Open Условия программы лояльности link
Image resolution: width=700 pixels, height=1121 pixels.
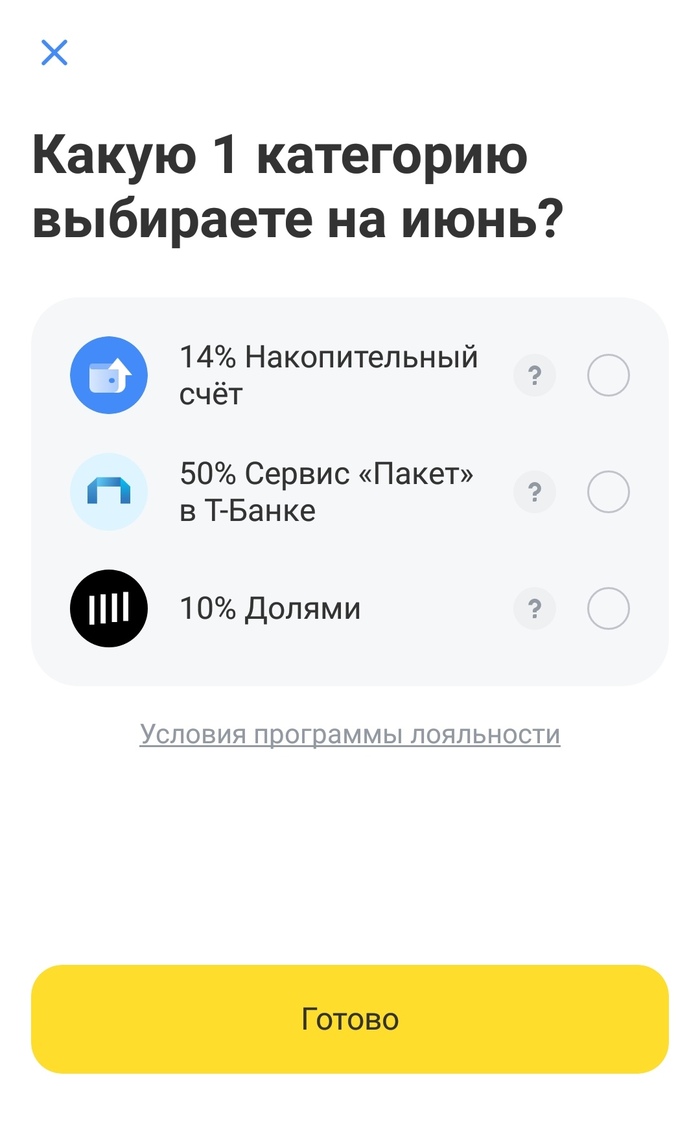(350, 734)
